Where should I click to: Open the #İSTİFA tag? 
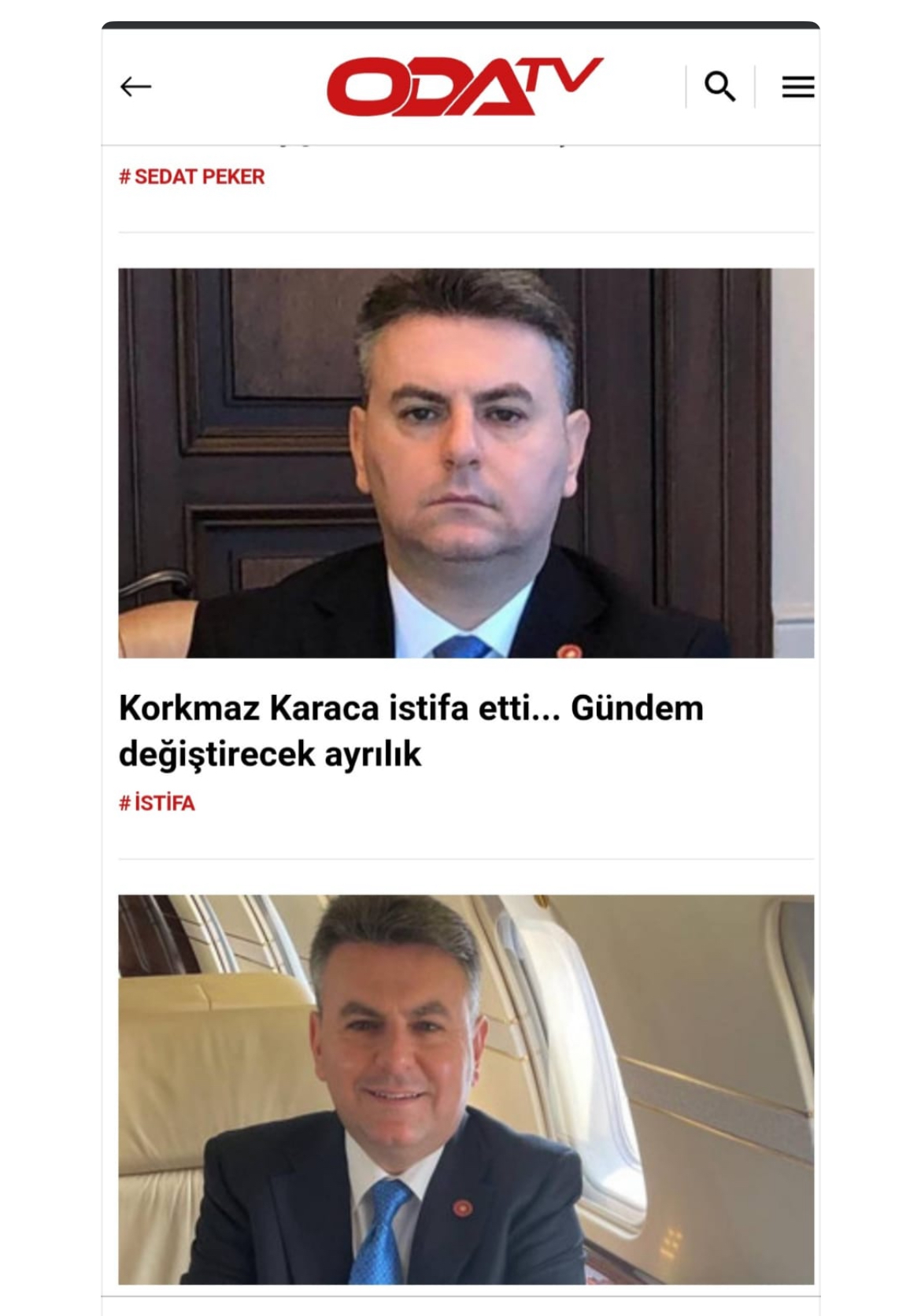click(x=157, y=804)
